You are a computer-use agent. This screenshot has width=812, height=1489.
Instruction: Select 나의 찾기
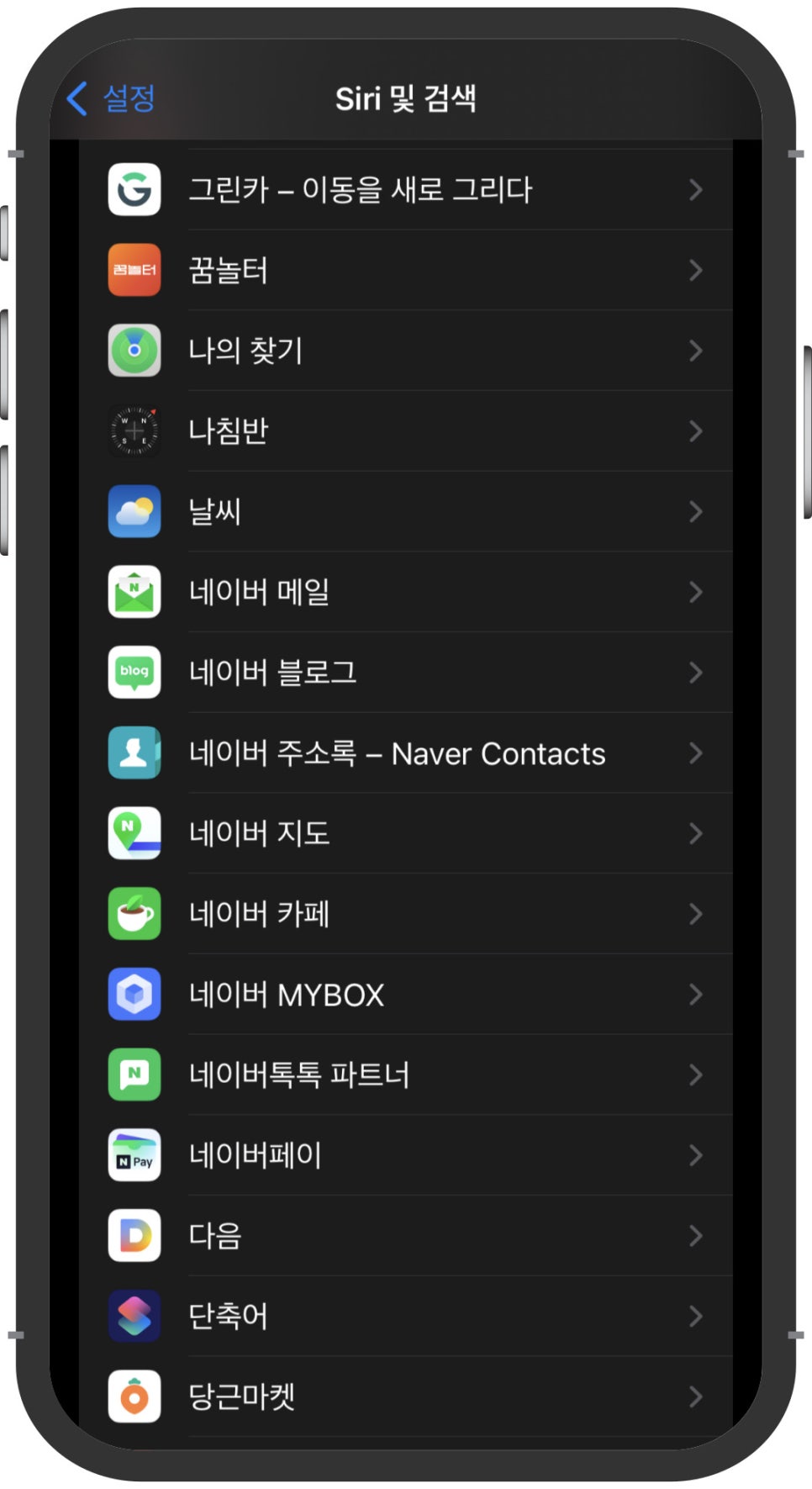coord(406,351)
